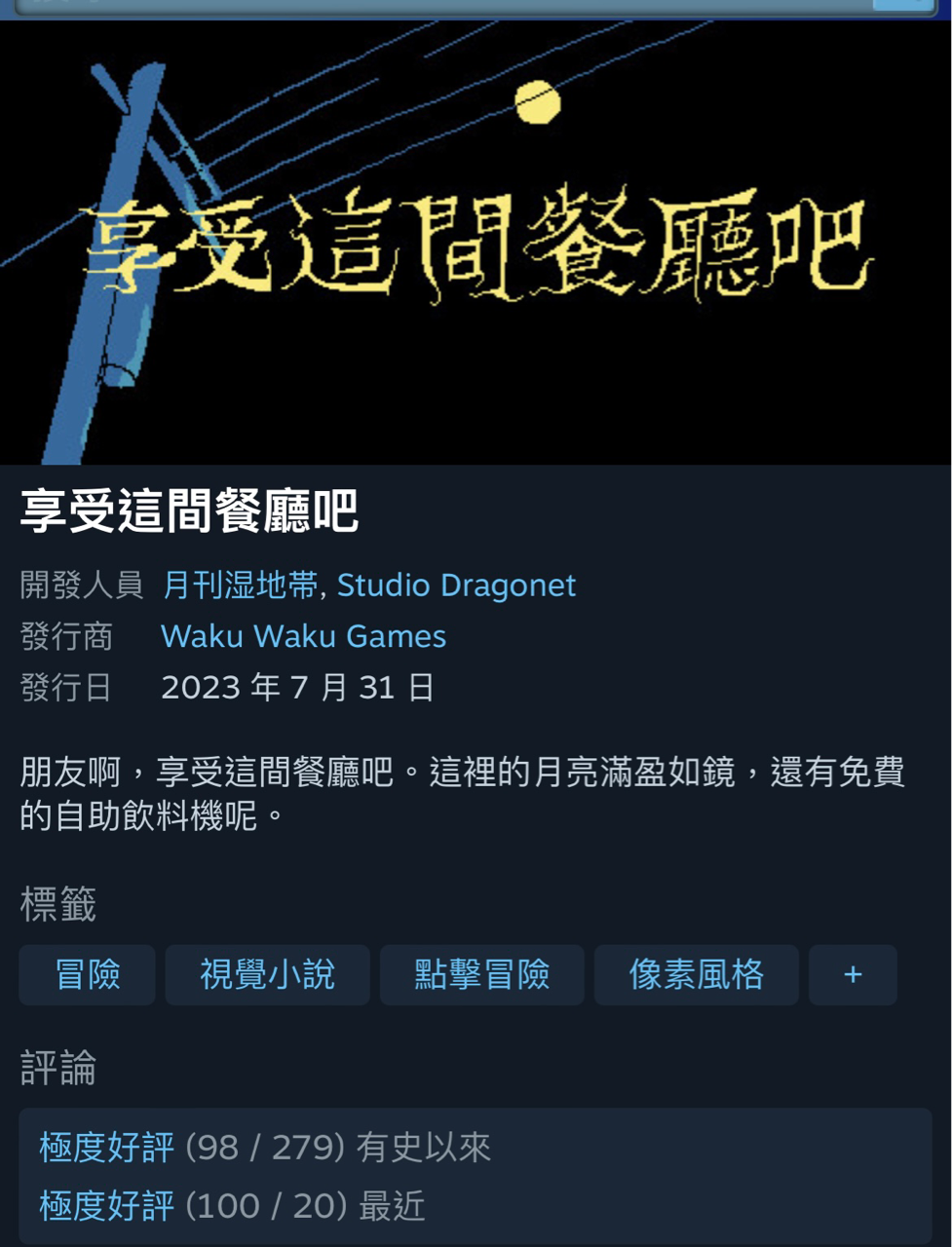Image resolution: width=952 pixels, height=1247 pixels.
Task: Open developer 月刊湿地帯 link
Action: [x=240, y=586]
